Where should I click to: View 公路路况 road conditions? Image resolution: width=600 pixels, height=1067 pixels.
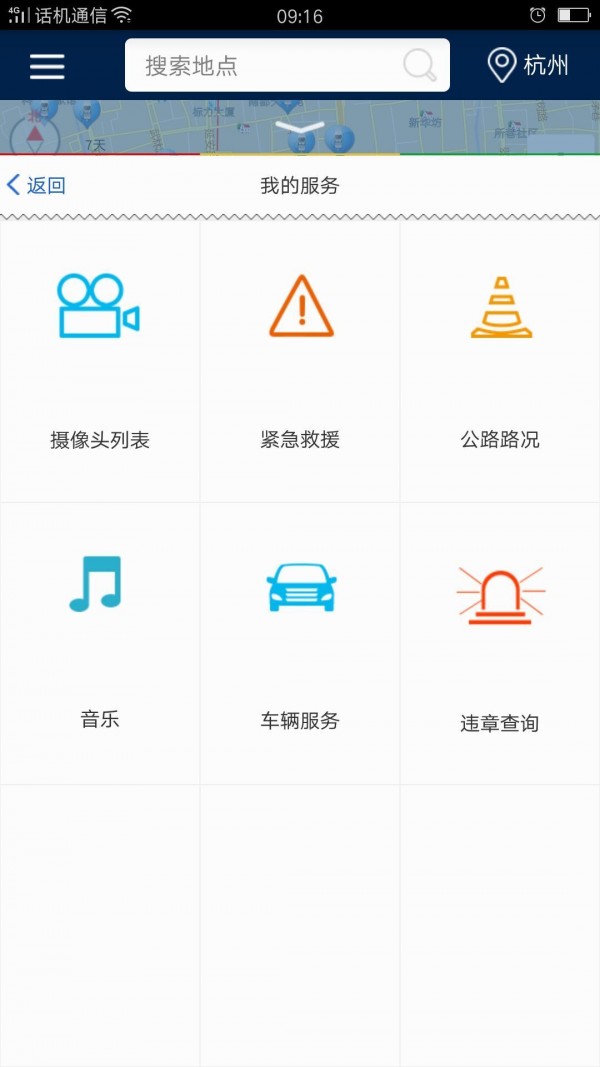pos(500,362)
